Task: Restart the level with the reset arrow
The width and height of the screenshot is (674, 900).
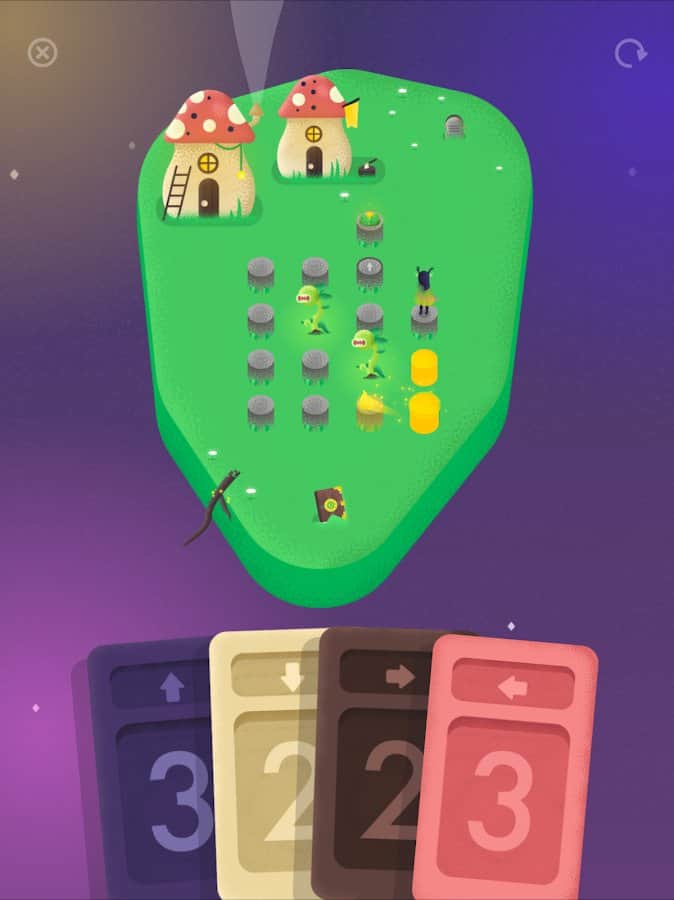Action: tap(630, 53)
